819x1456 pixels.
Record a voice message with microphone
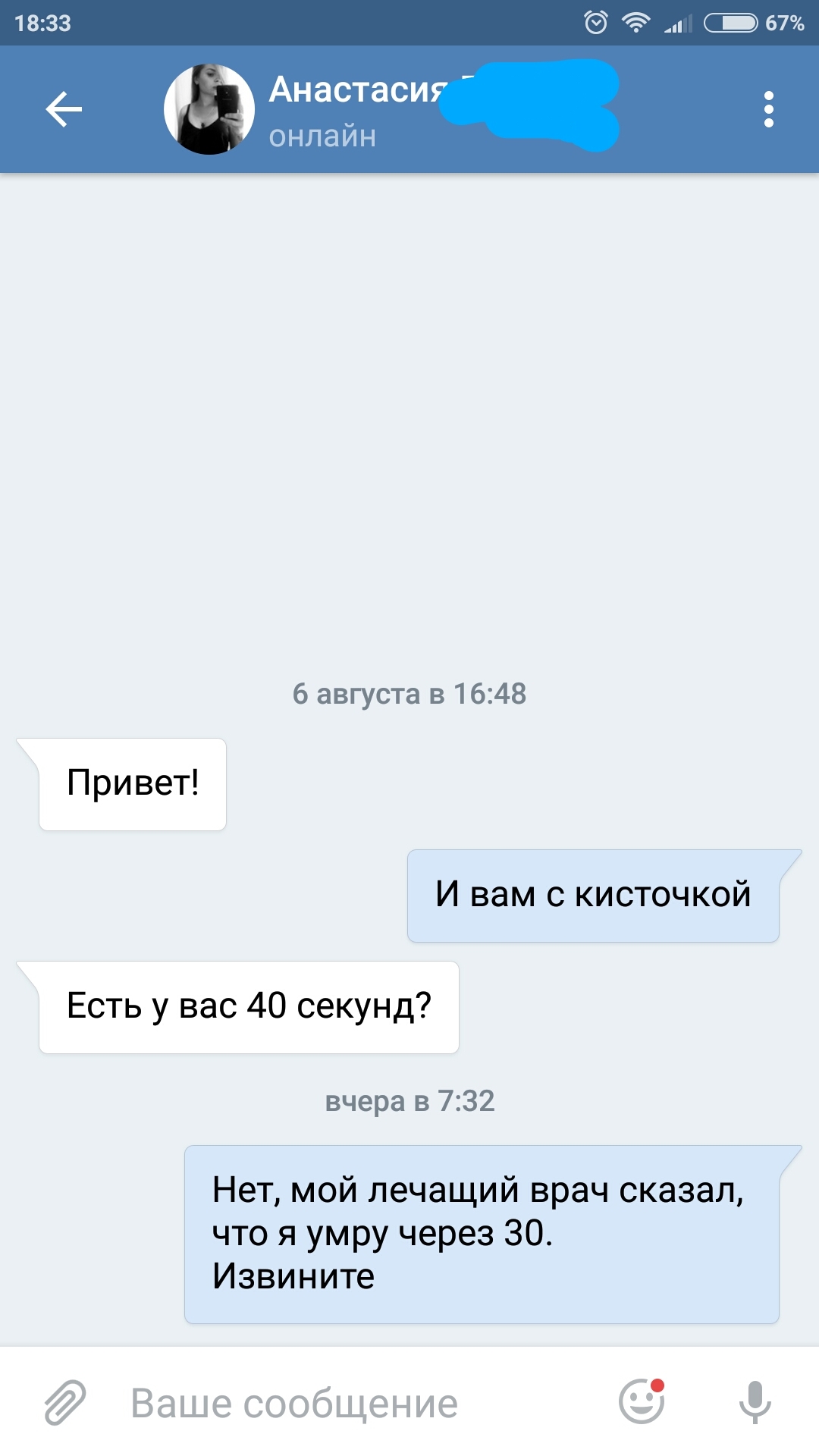[x=755, y=1401]
